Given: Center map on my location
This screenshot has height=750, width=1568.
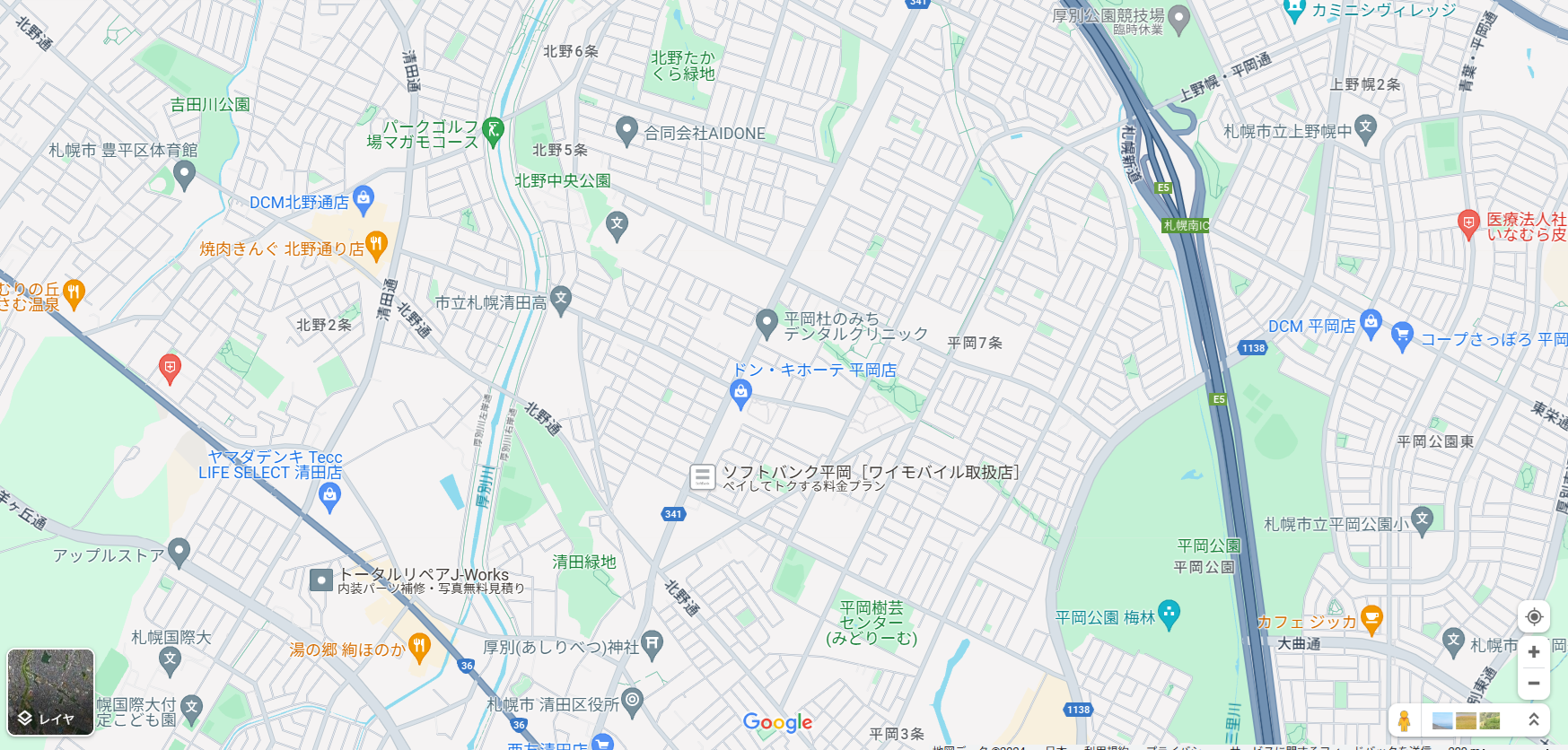Looking at the screenshot, I should click(1534, 617).
